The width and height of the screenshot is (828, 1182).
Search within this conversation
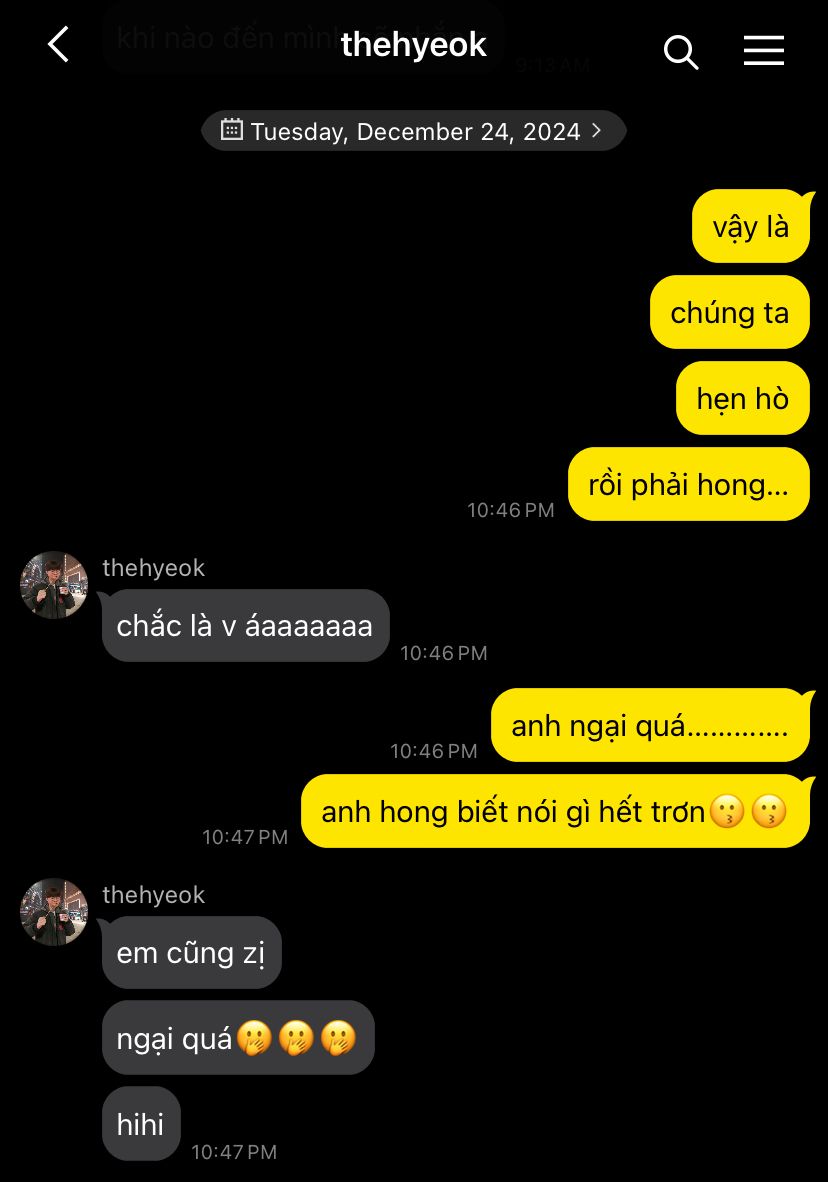681,51
